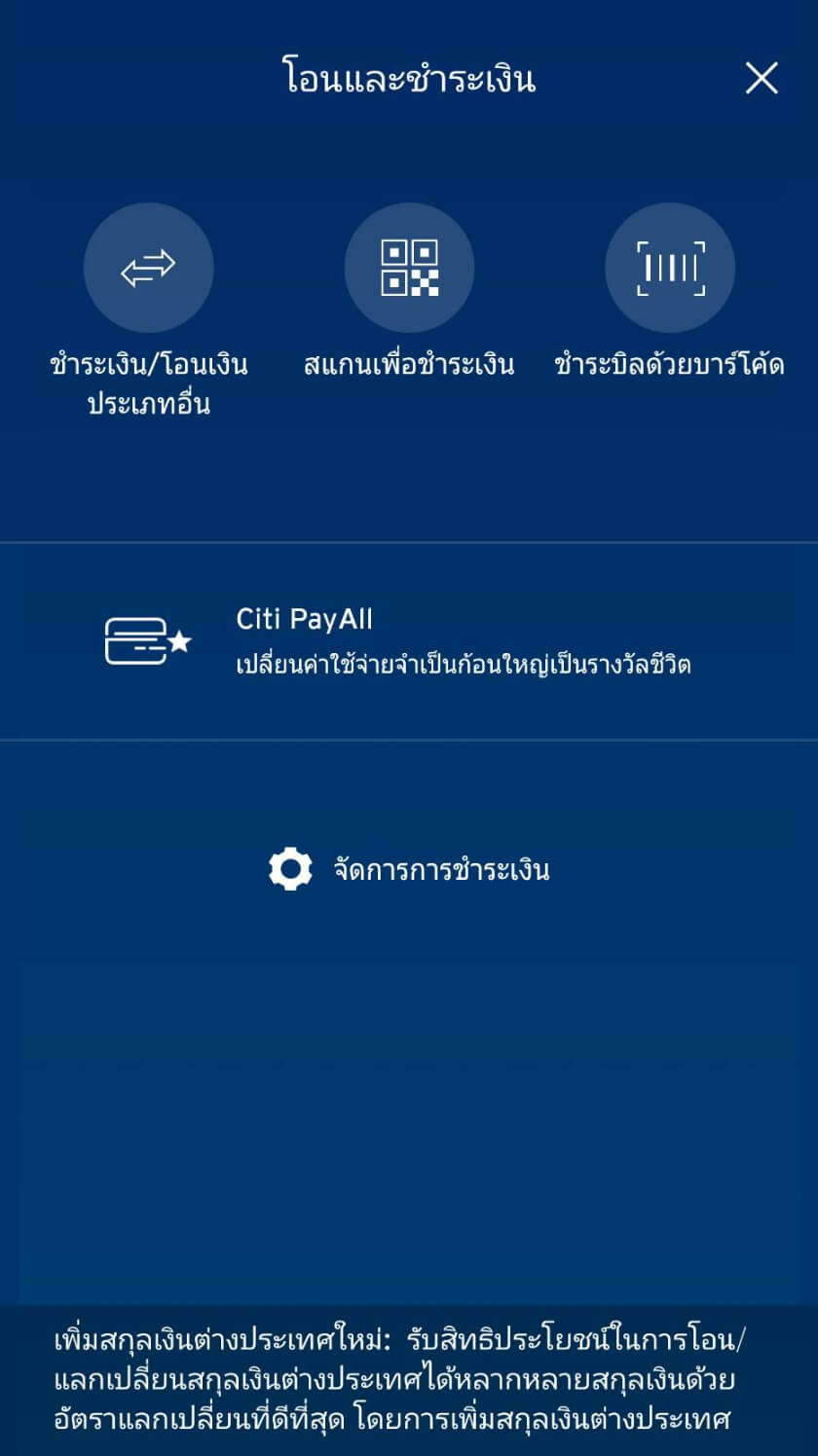Go to จัดการการชำระเงิน settings
818x1456 pixels.
tap(409, 869)
